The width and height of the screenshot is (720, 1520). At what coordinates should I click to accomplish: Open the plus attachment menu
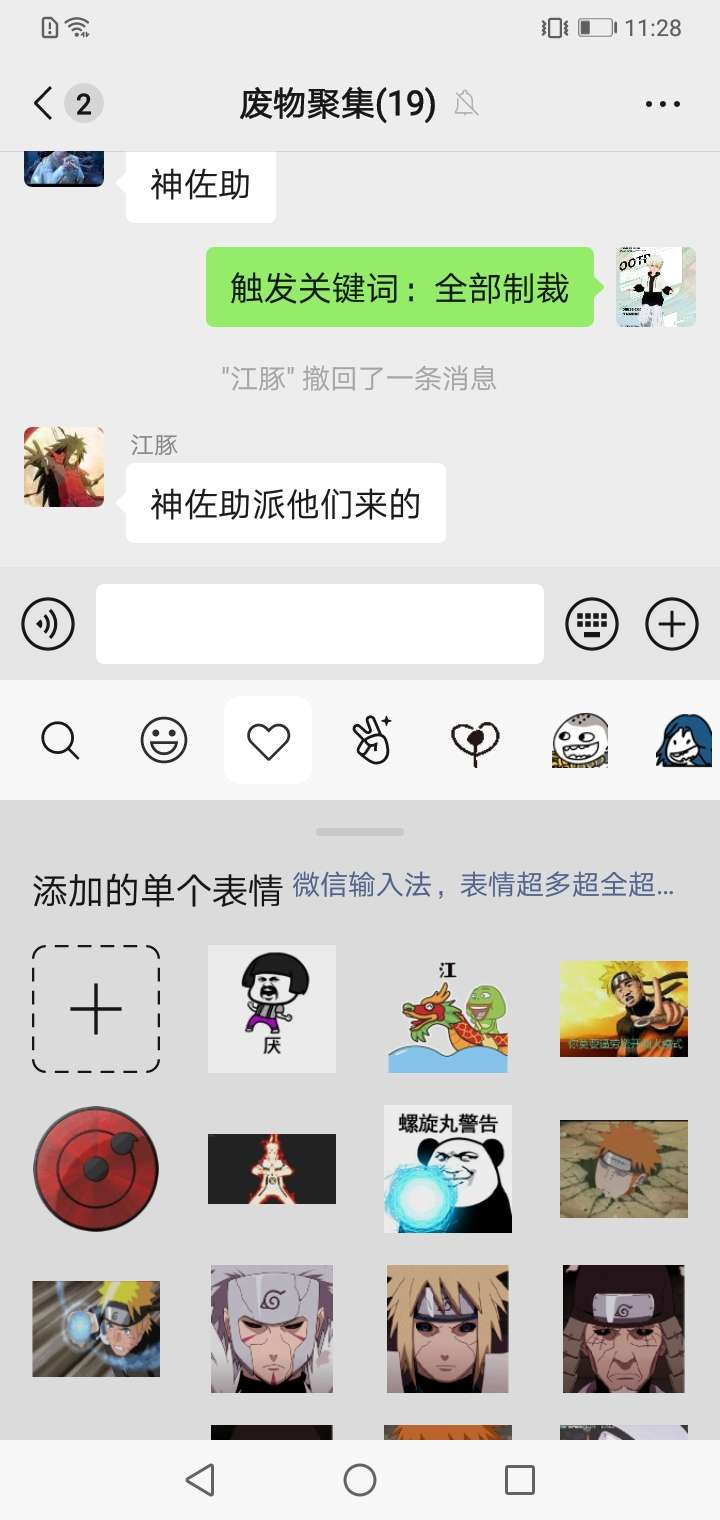(672, 624)
